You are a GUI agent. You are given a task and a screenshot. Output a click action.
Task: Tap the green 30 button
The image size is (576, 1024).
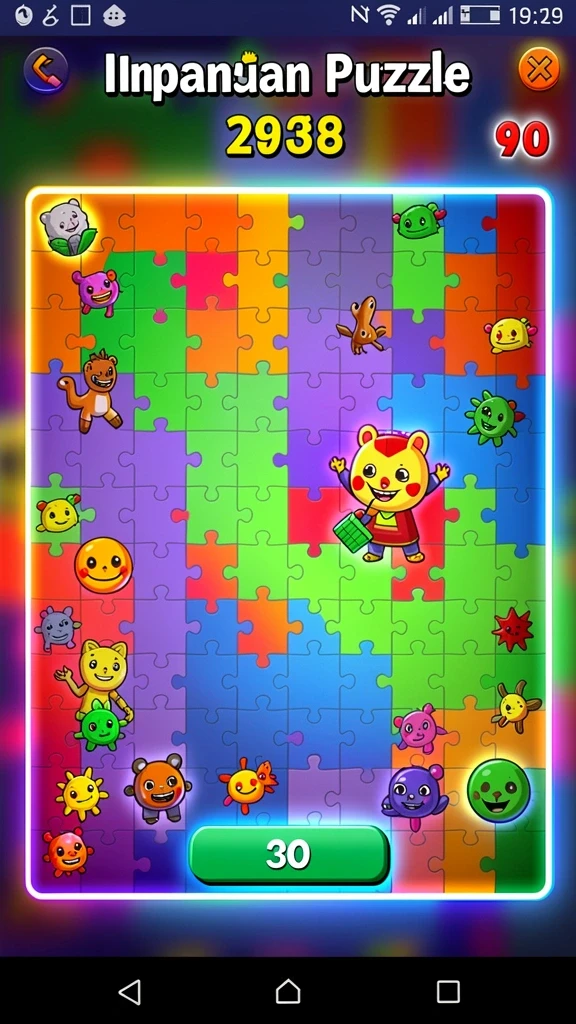click(289, 855)
